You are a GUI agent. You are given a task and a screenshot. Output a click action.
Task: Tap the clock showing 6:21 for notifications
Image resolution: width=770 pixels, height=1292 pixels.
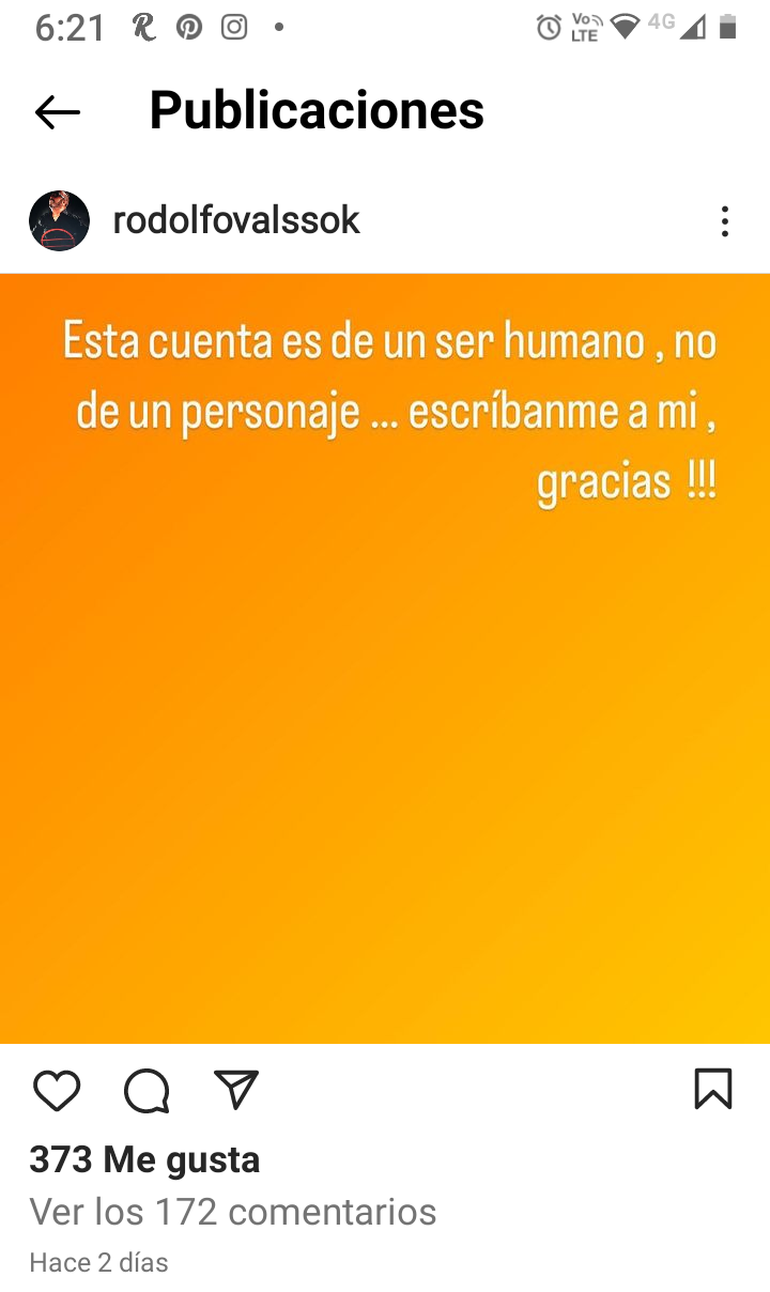click(66, 29)
